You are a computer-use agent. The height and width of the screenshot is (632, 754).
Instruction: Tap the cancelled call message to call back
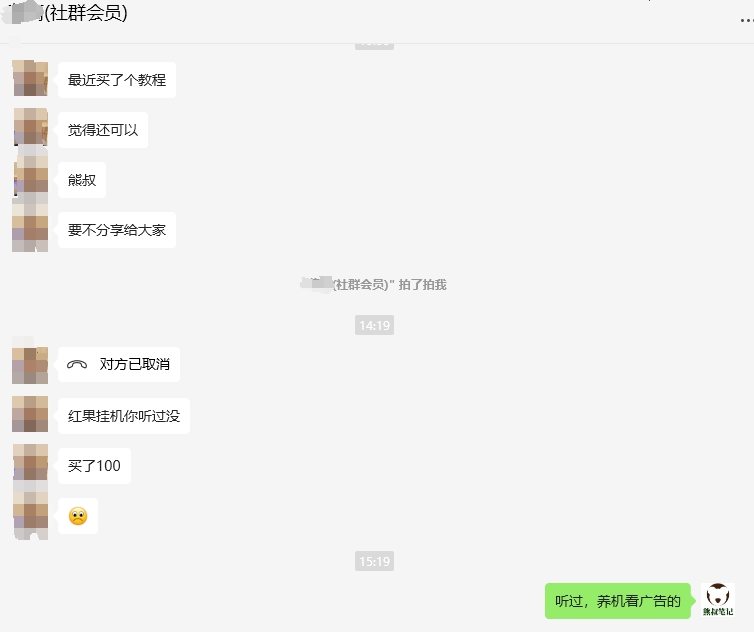coord(119,365)
